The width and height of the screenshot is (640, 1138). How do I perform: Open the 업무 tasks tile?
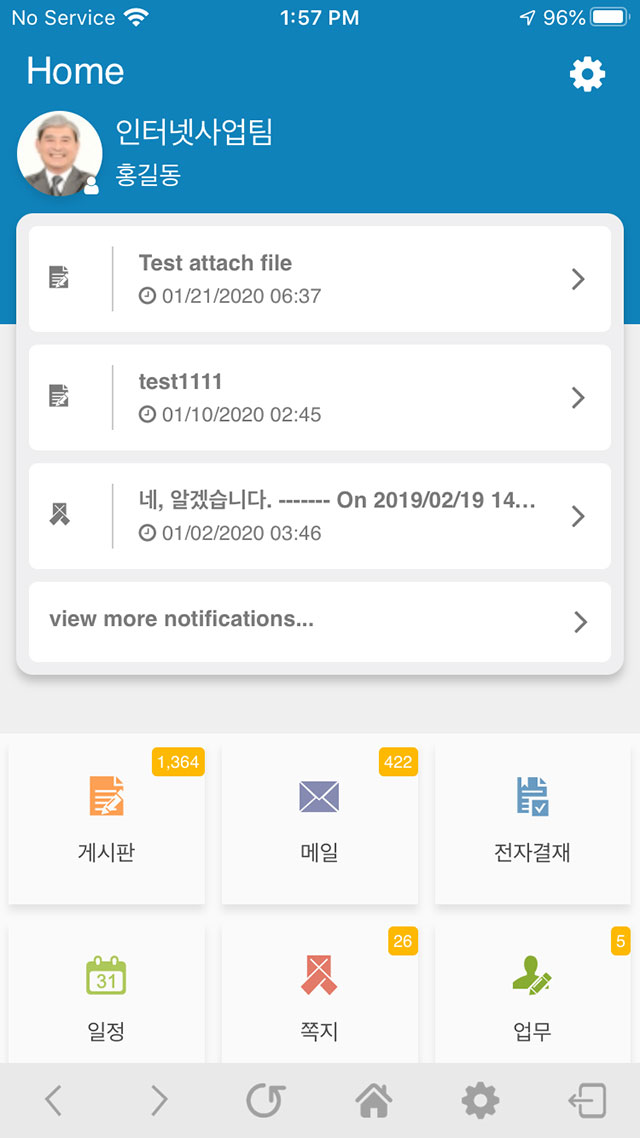533,994
